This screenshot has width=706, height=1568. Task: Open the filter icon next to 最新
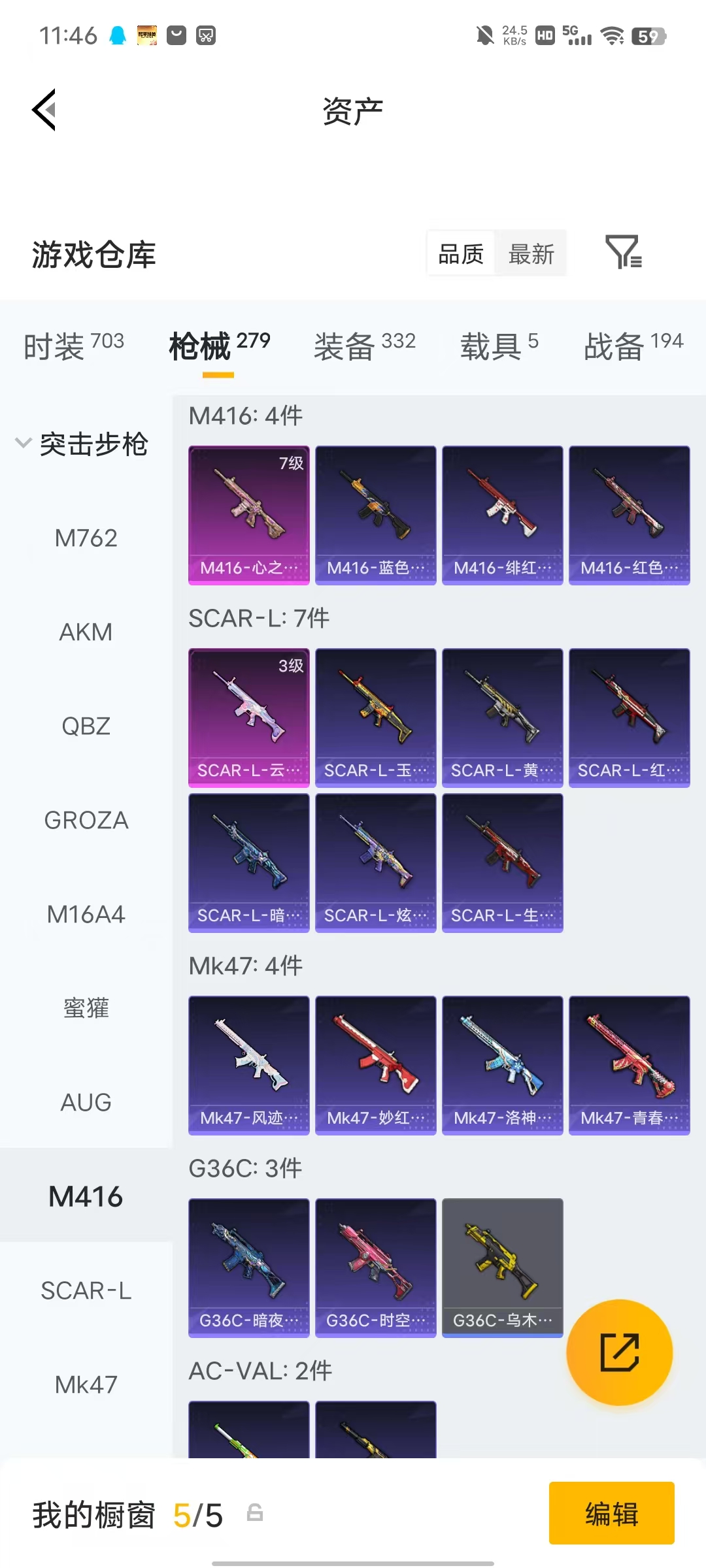[624, 252]
